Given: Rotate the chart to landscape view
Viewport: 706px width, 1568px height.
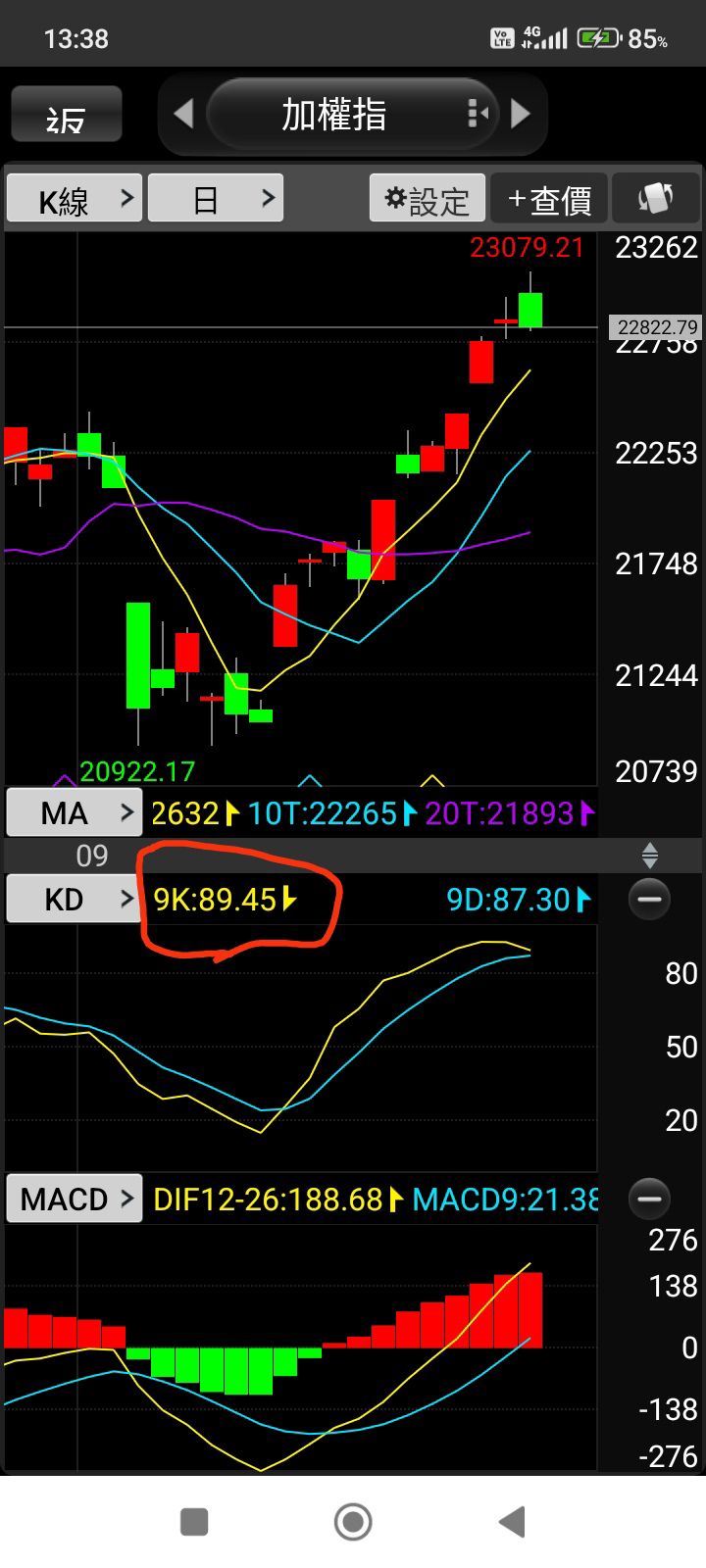Looking at the screenshot, I should (655, 199).
